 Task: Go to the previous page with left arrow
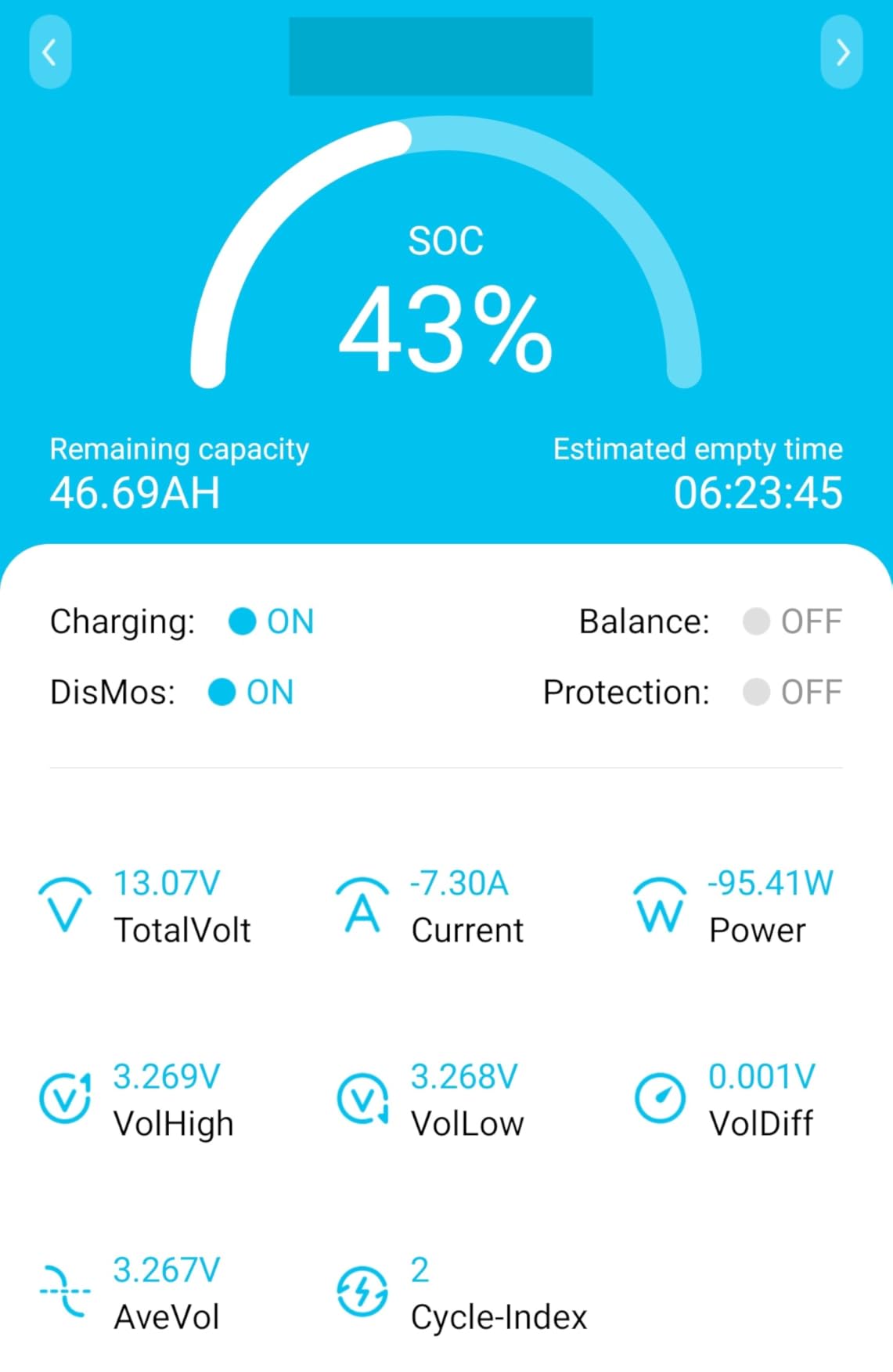[50, 52]
